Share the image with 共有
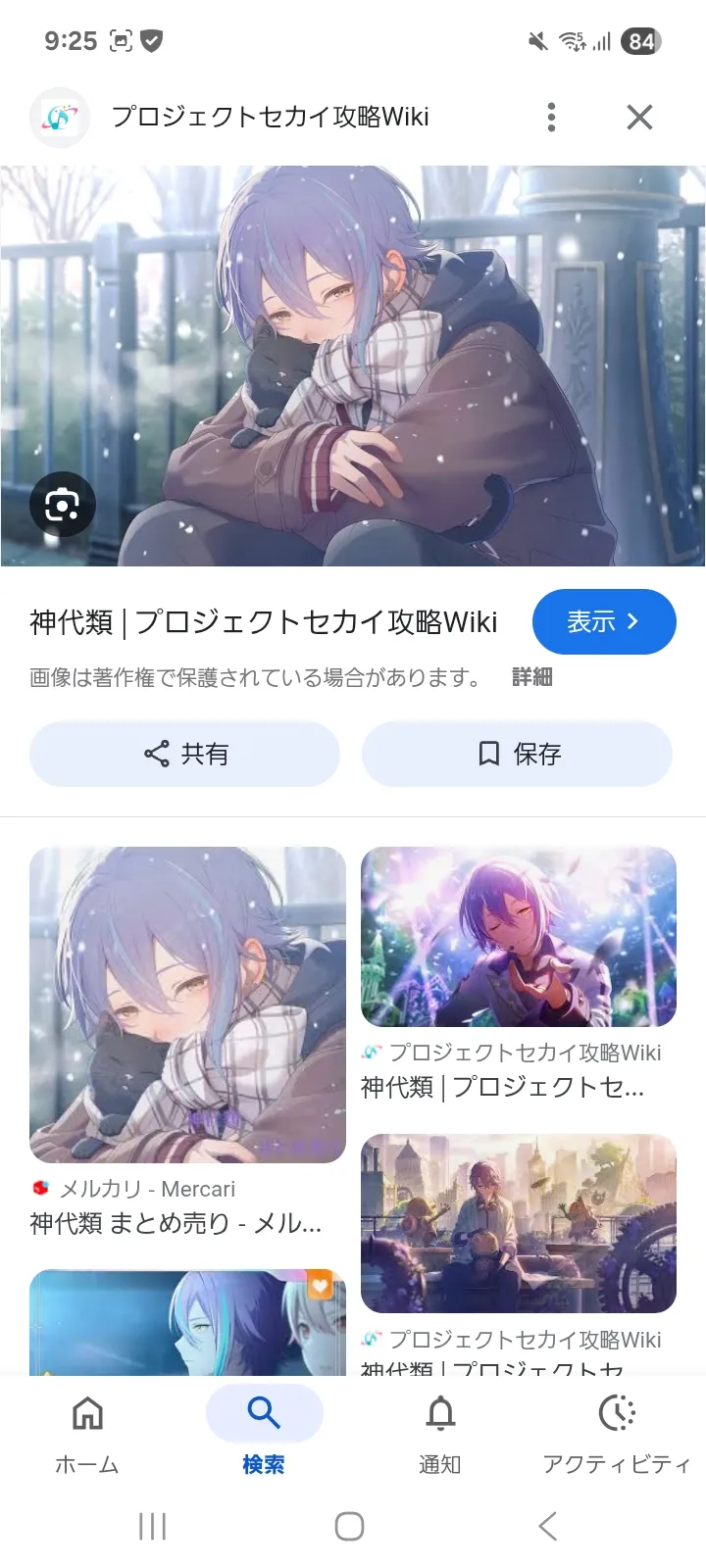The width and height of the screenshot is (706, 1568). 184,754
